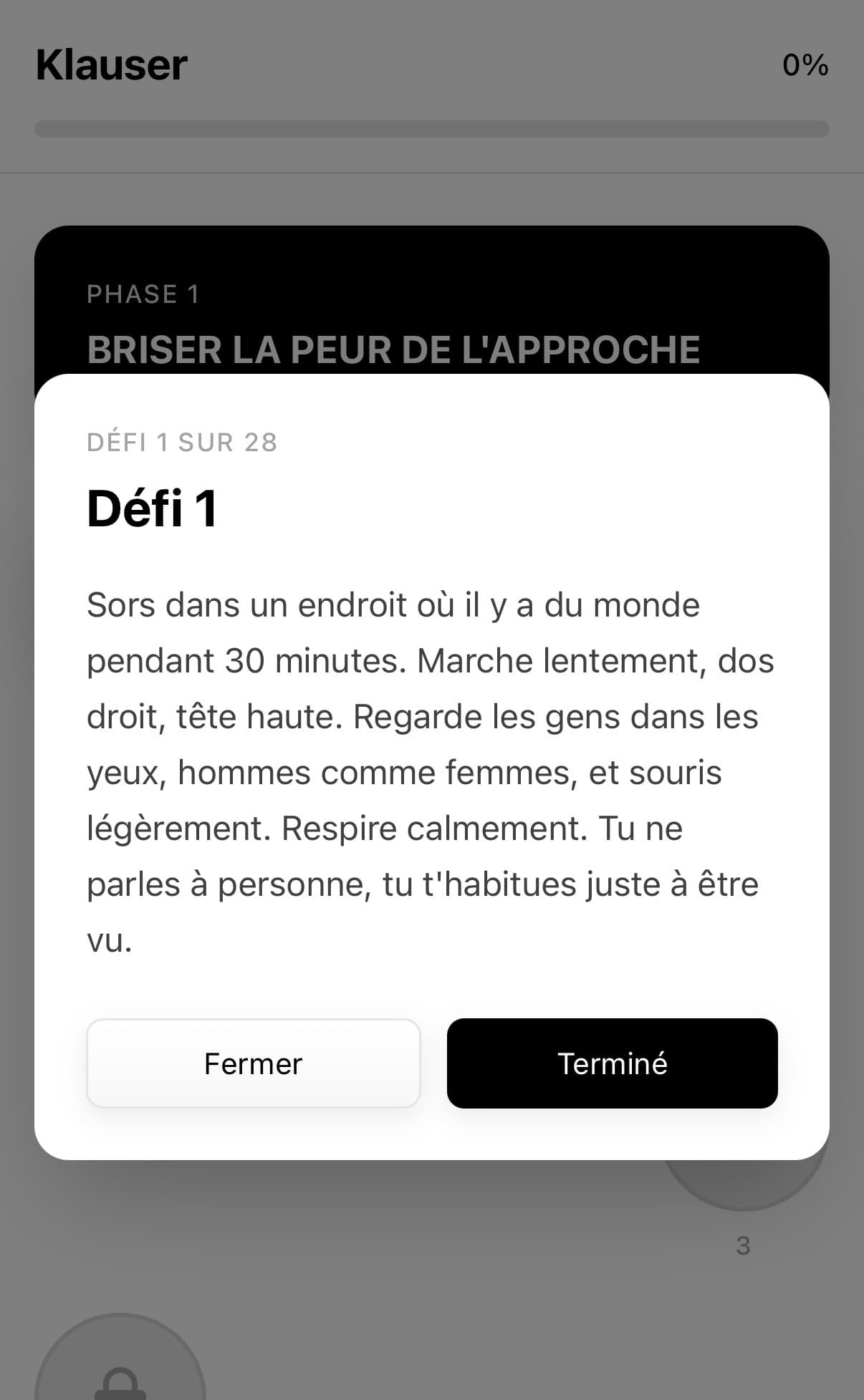Mark the challenge complete with Terminé
Viewport: 864px width, 1400px height.
click(611, 1064)
